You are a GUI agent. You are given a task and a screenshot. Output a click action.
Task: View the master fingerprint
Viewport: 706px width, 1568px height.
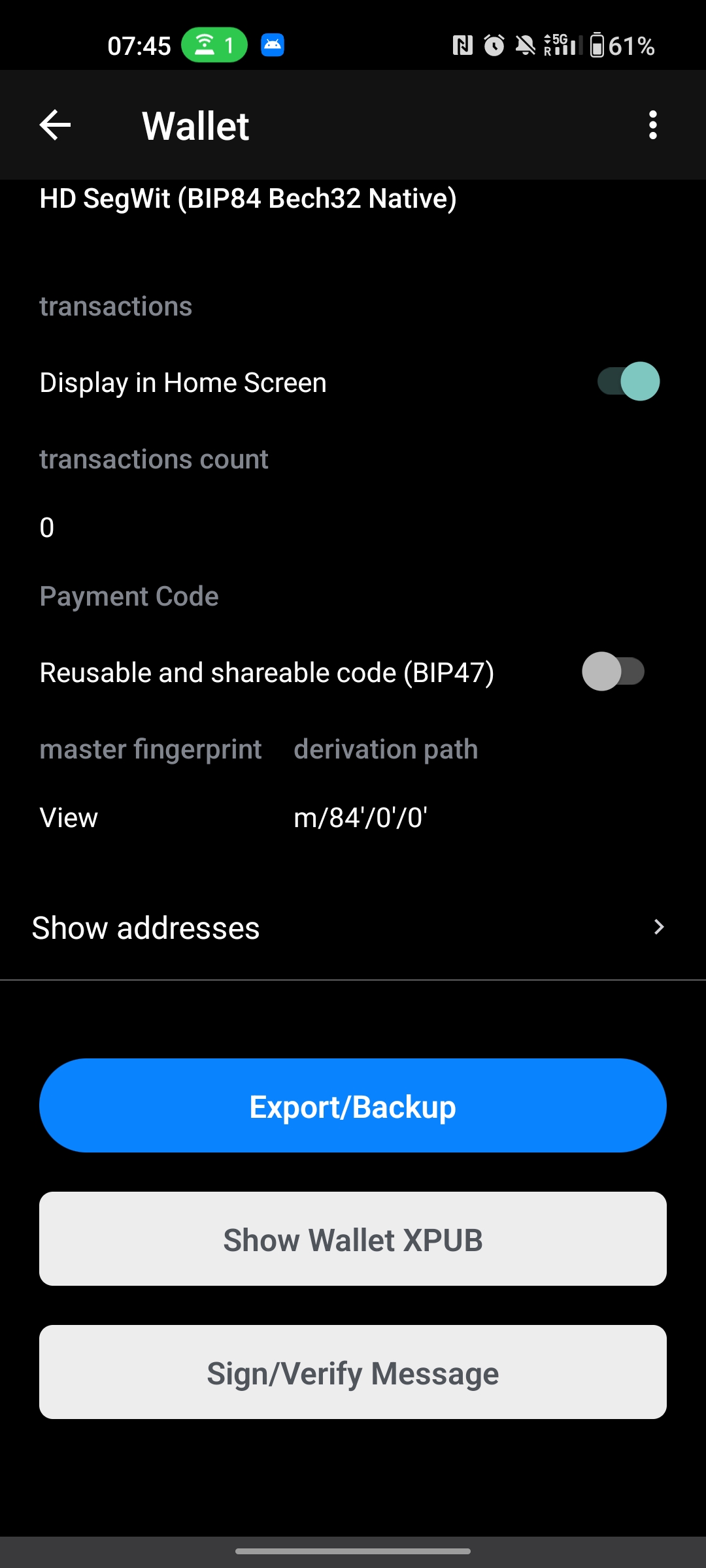pos(69,817)
